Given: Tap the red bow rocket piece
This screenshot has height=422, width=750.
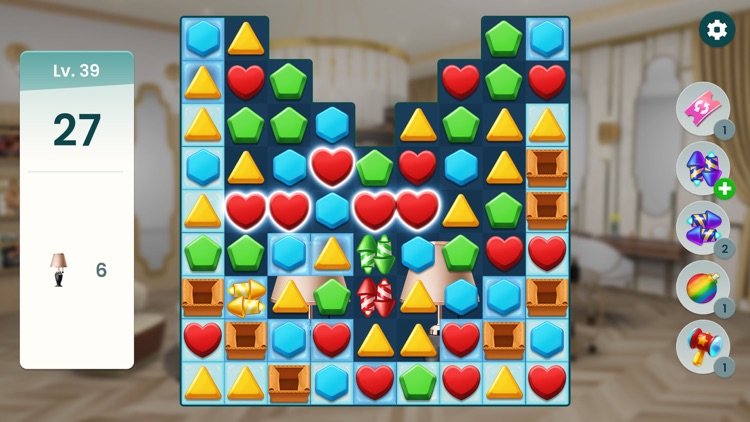Looking at the screenshot, I should 375,297.
